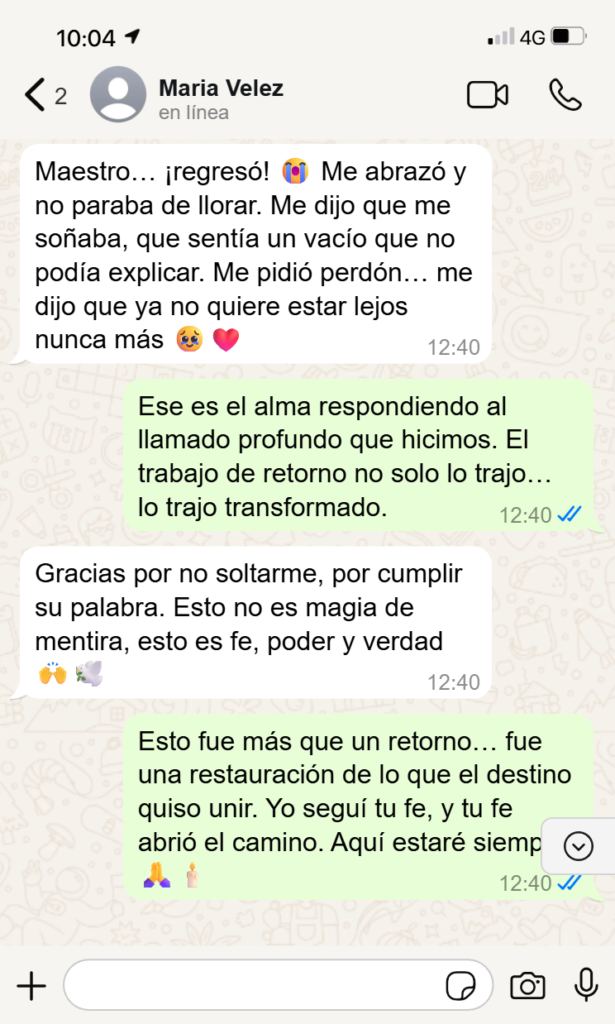Open the attachment plus menu
The width and height of the screenshot is (615, 1024).
(x=31, y=987)
